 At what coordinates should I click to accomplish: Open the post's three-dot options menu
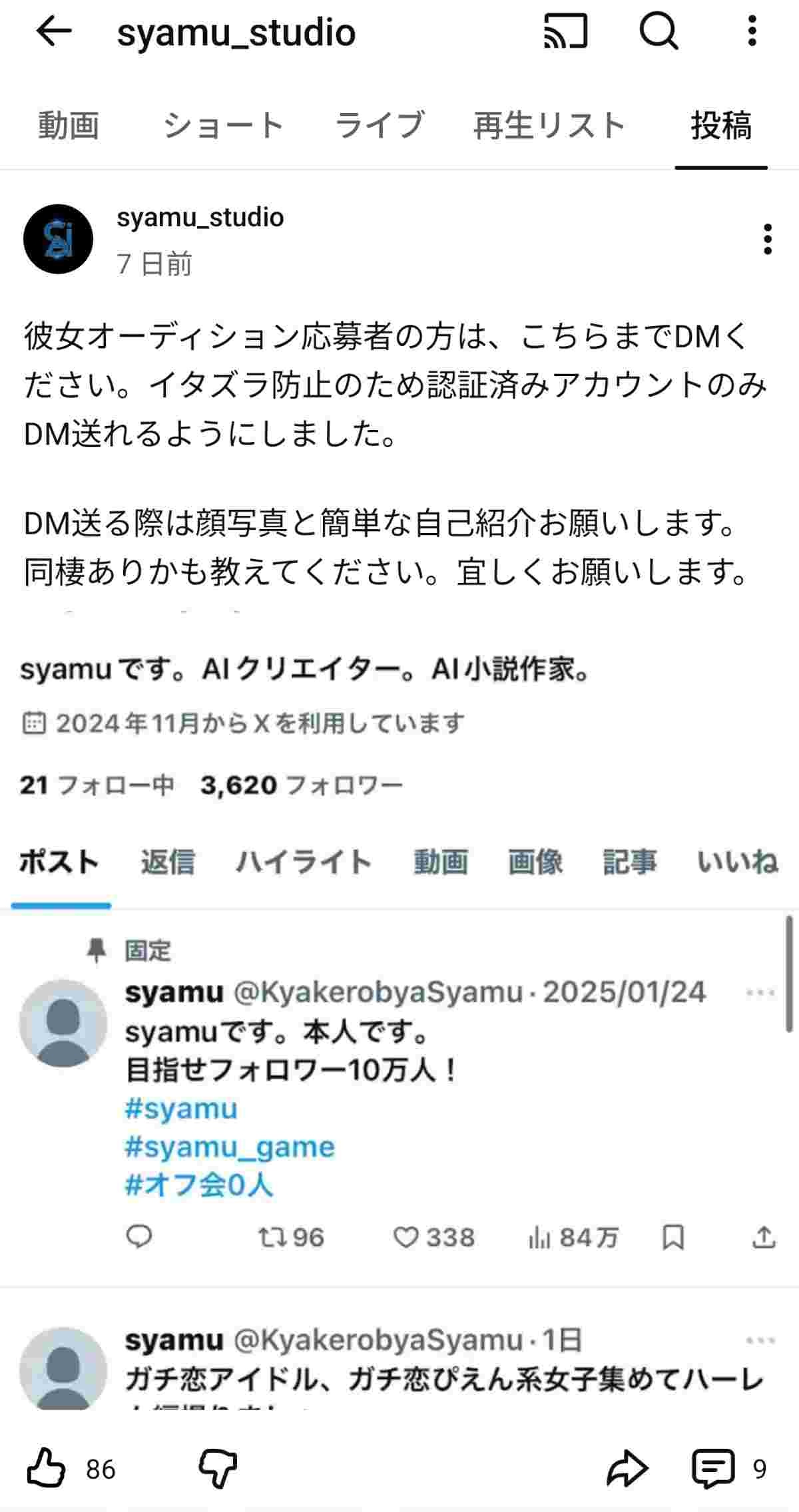tap(767, 239)
